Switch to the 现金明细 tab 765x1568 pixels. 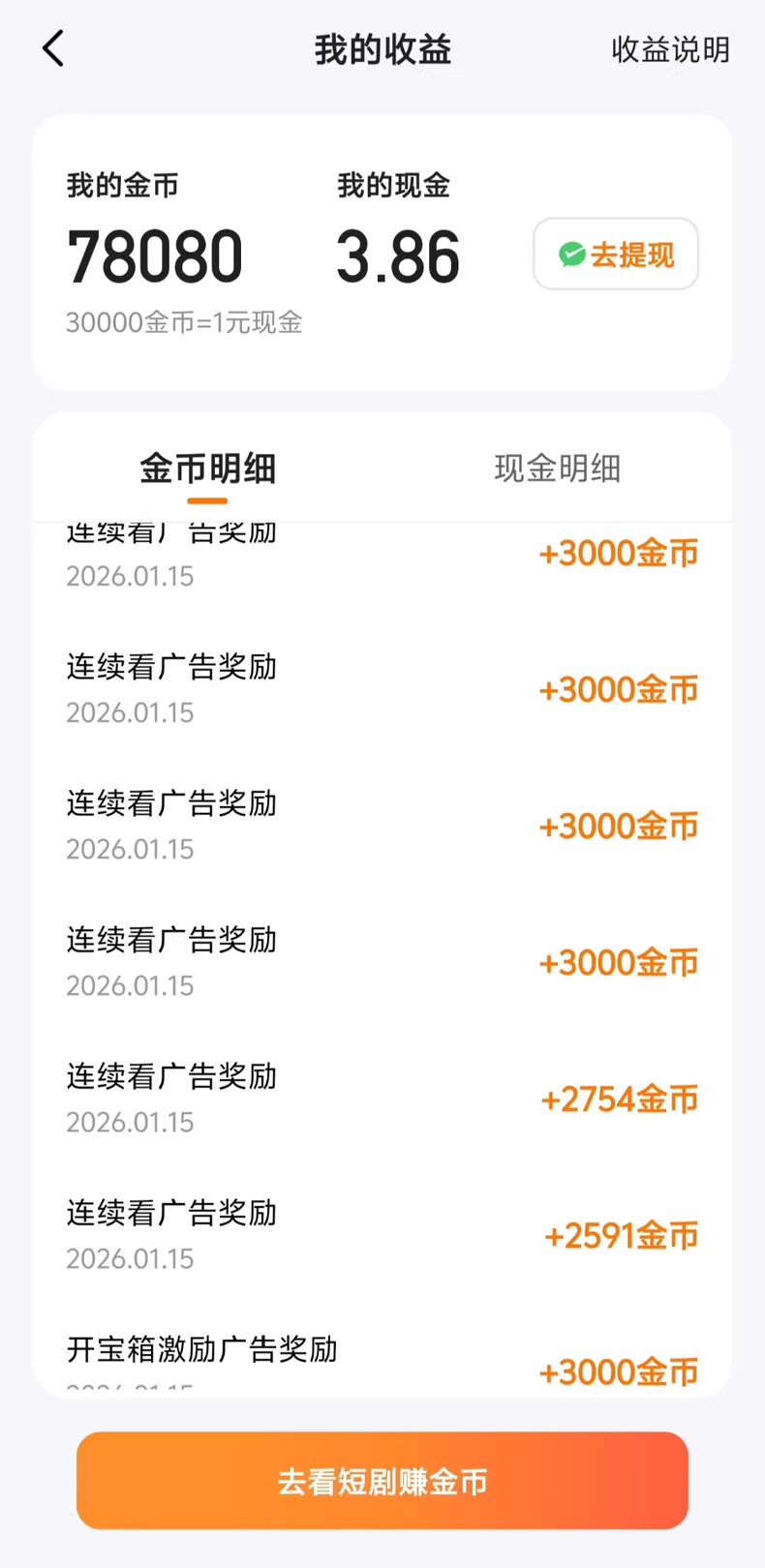[557, 468]
